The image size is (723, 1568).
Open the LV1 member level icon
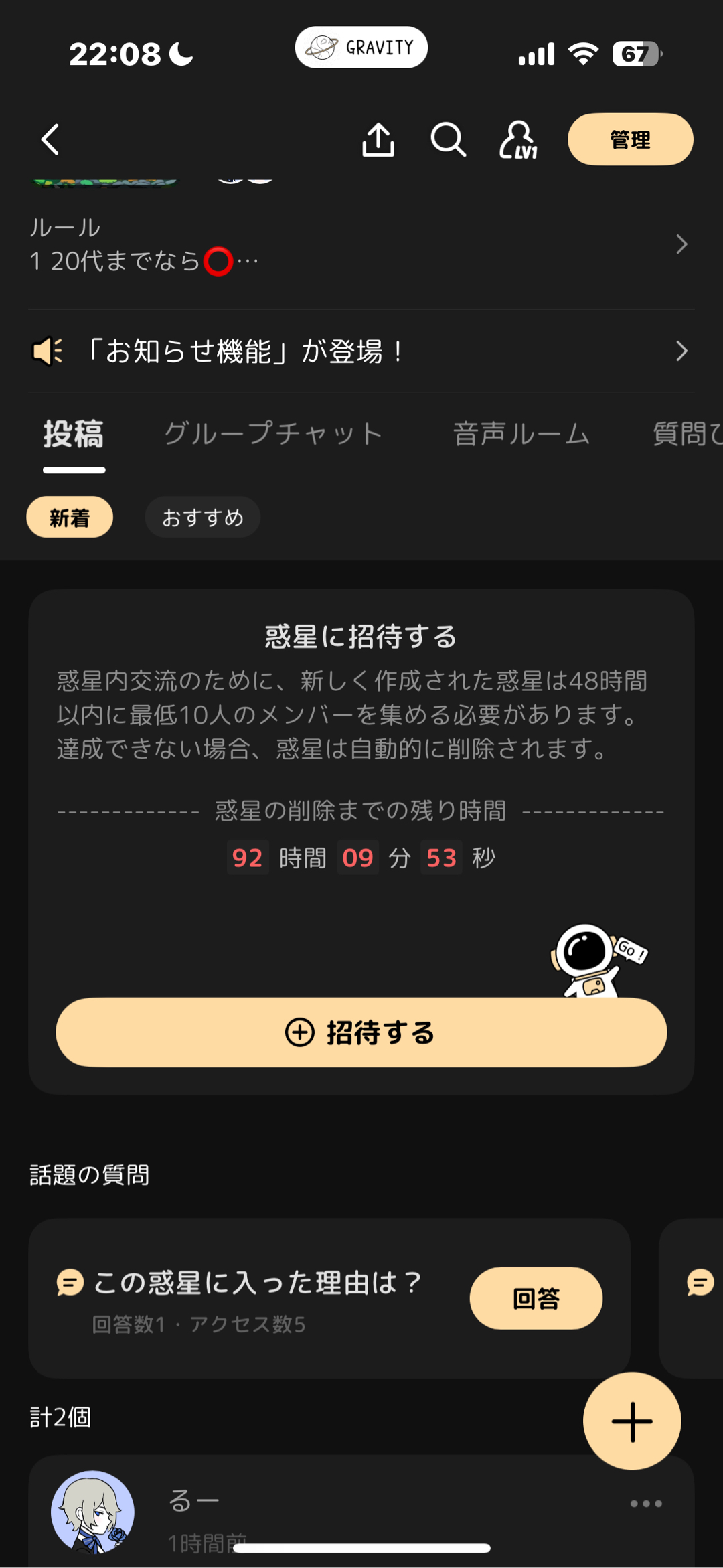tap(518, 139)
